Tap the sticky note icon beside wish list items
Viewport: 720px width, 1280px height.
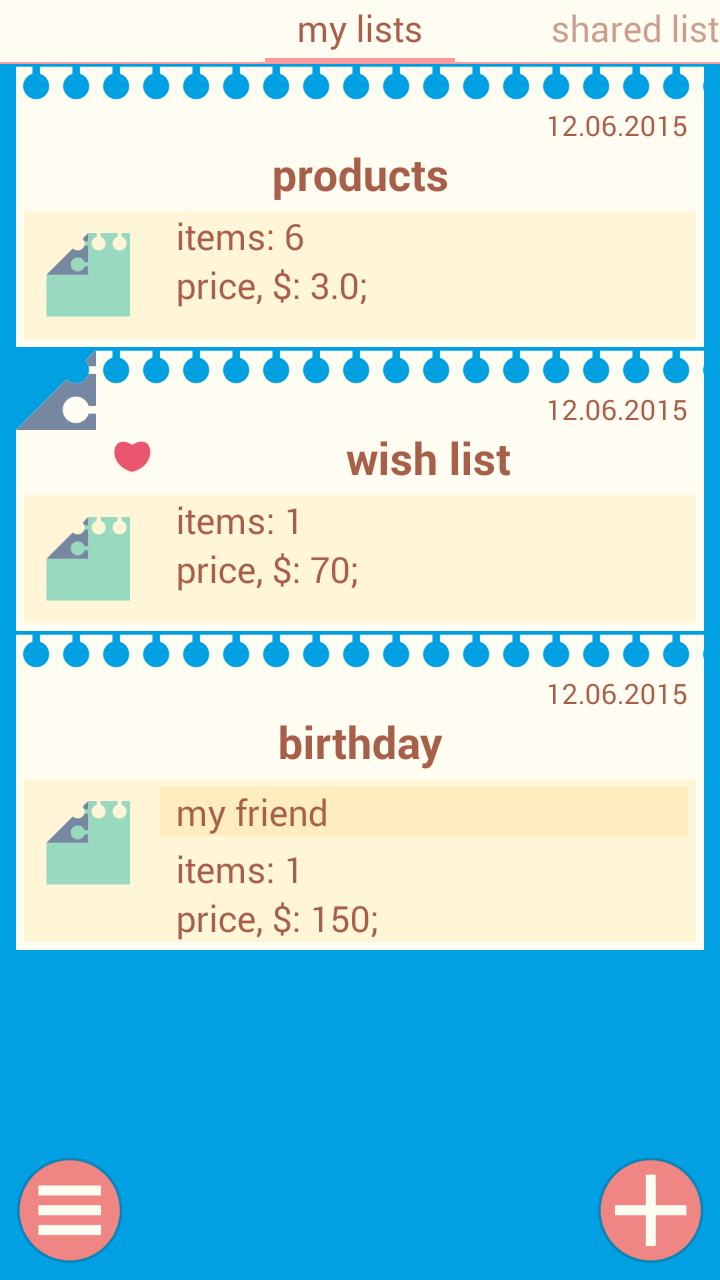(x=87, y=557)
